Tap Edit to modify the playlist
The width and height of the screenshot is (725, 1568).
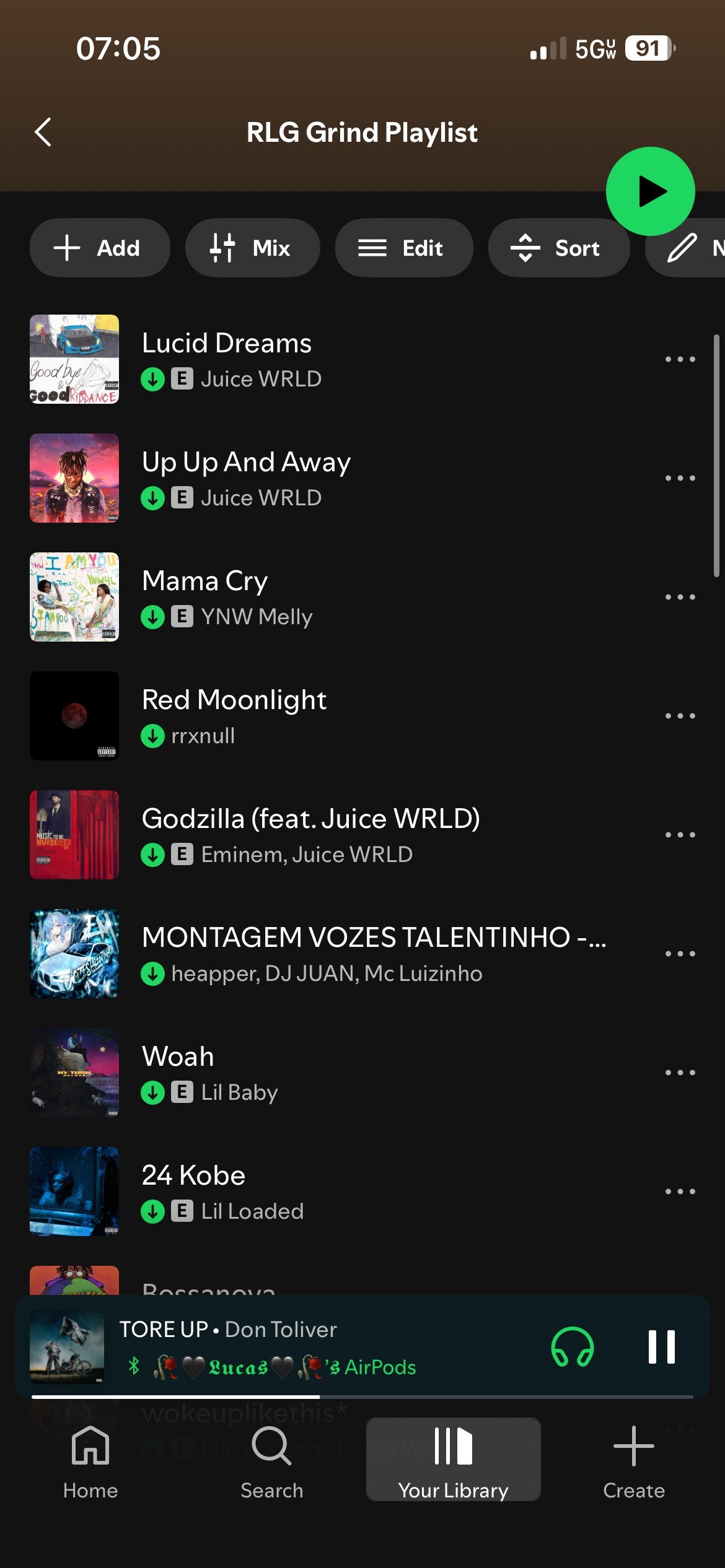(x=403, y=248)
